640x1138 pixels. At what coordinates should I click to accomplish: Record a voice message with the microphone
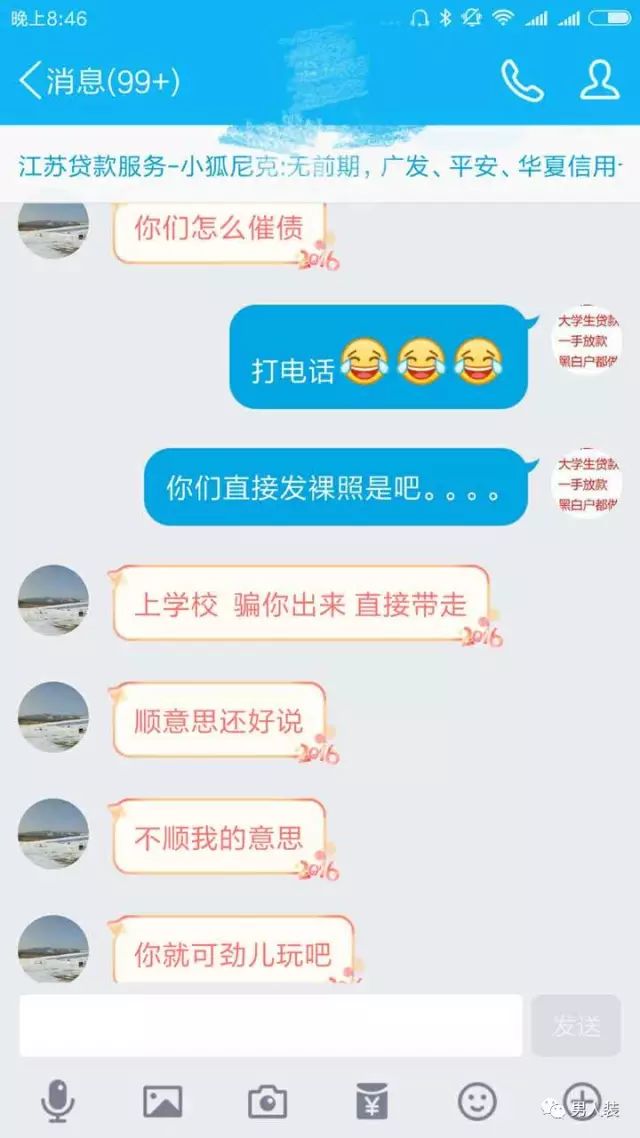57,1100
